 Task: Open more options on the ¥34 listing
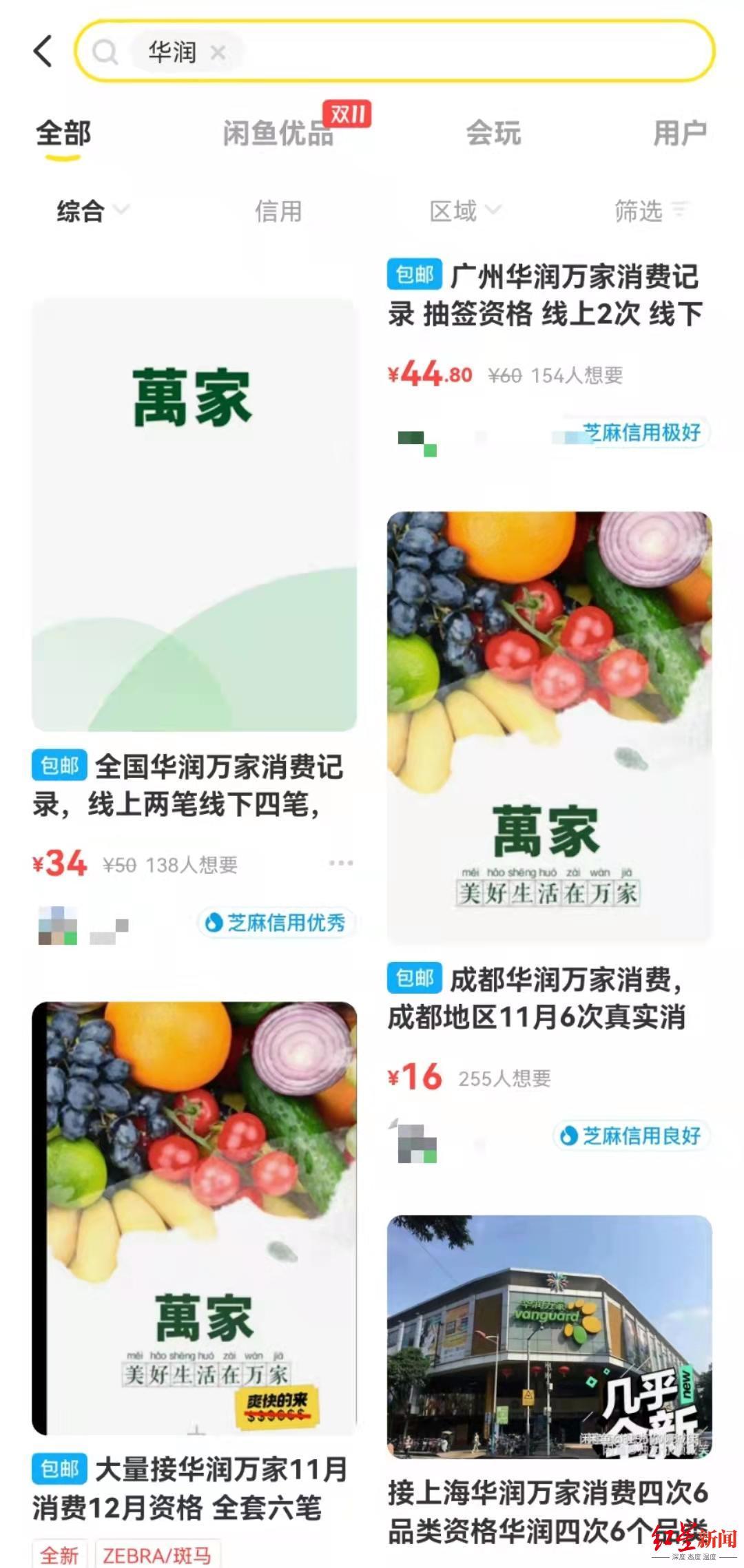(x=341, y=864)
